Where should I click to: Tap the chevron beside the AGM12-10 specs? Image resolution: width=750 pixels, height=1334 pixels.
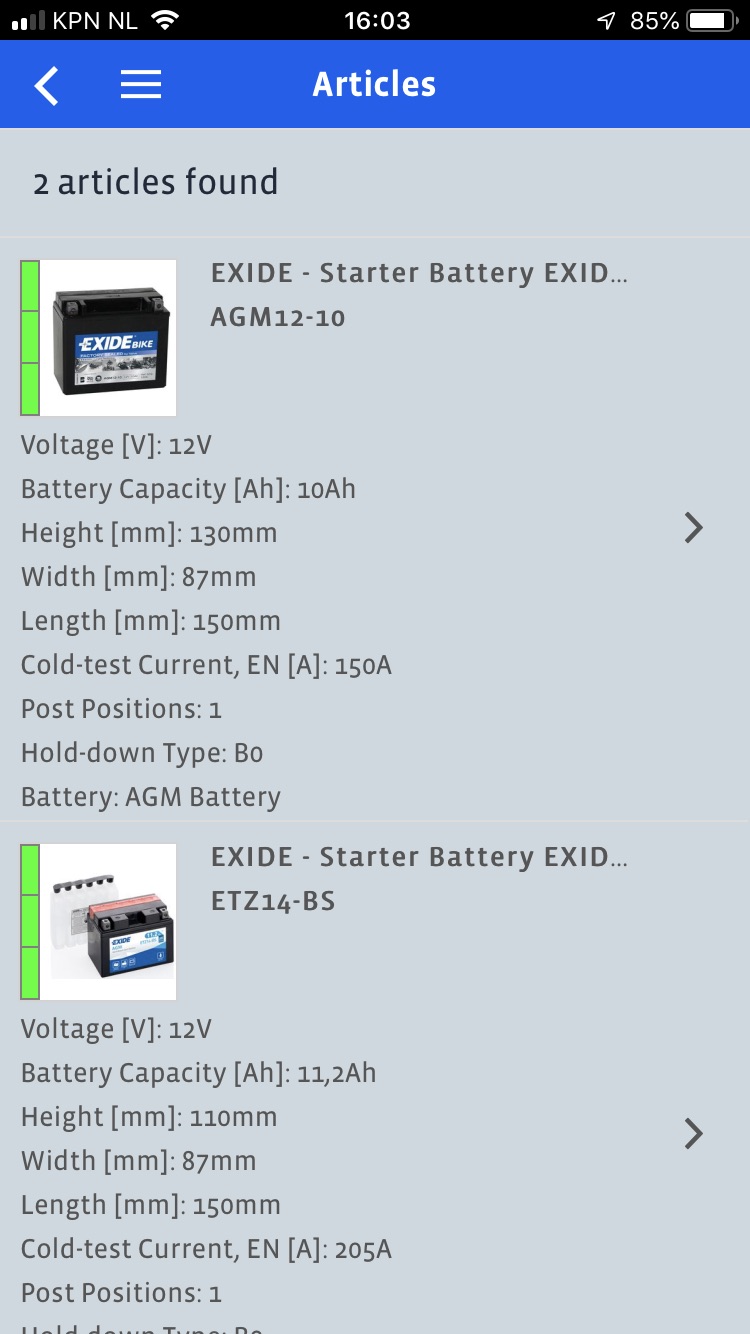coord(693,528)
